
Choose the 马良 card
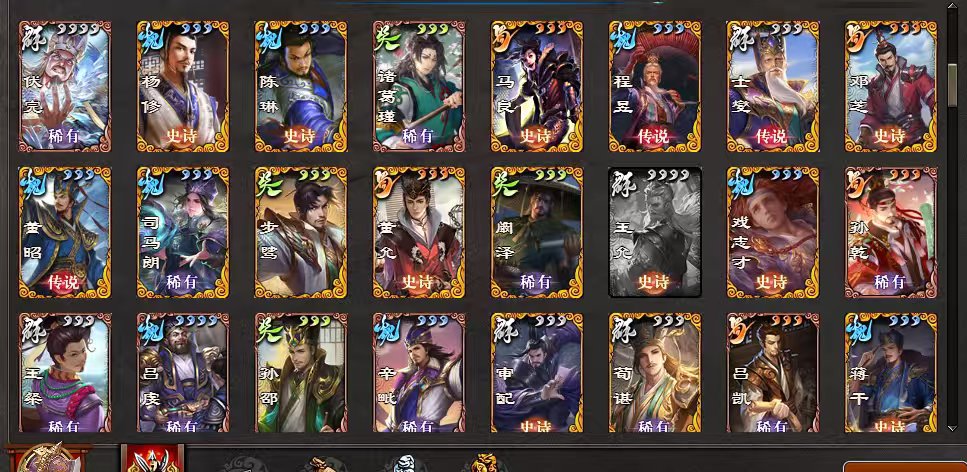tap(536, 86)
